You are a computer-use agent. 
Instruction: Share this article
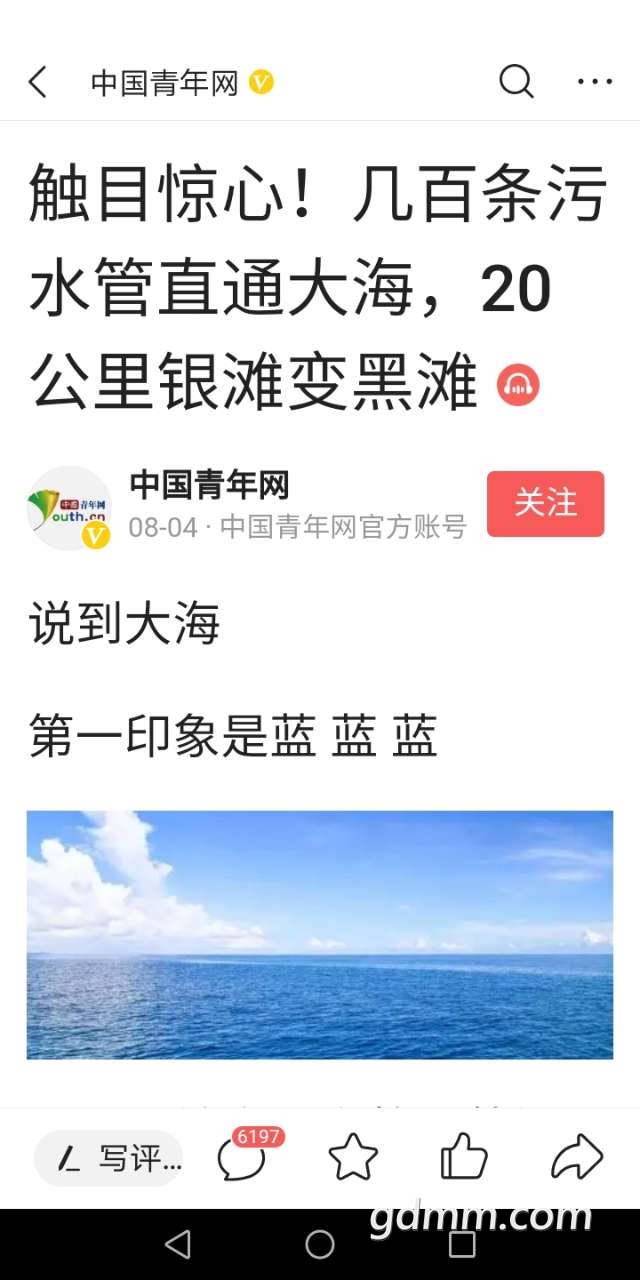coord(577,1159)
